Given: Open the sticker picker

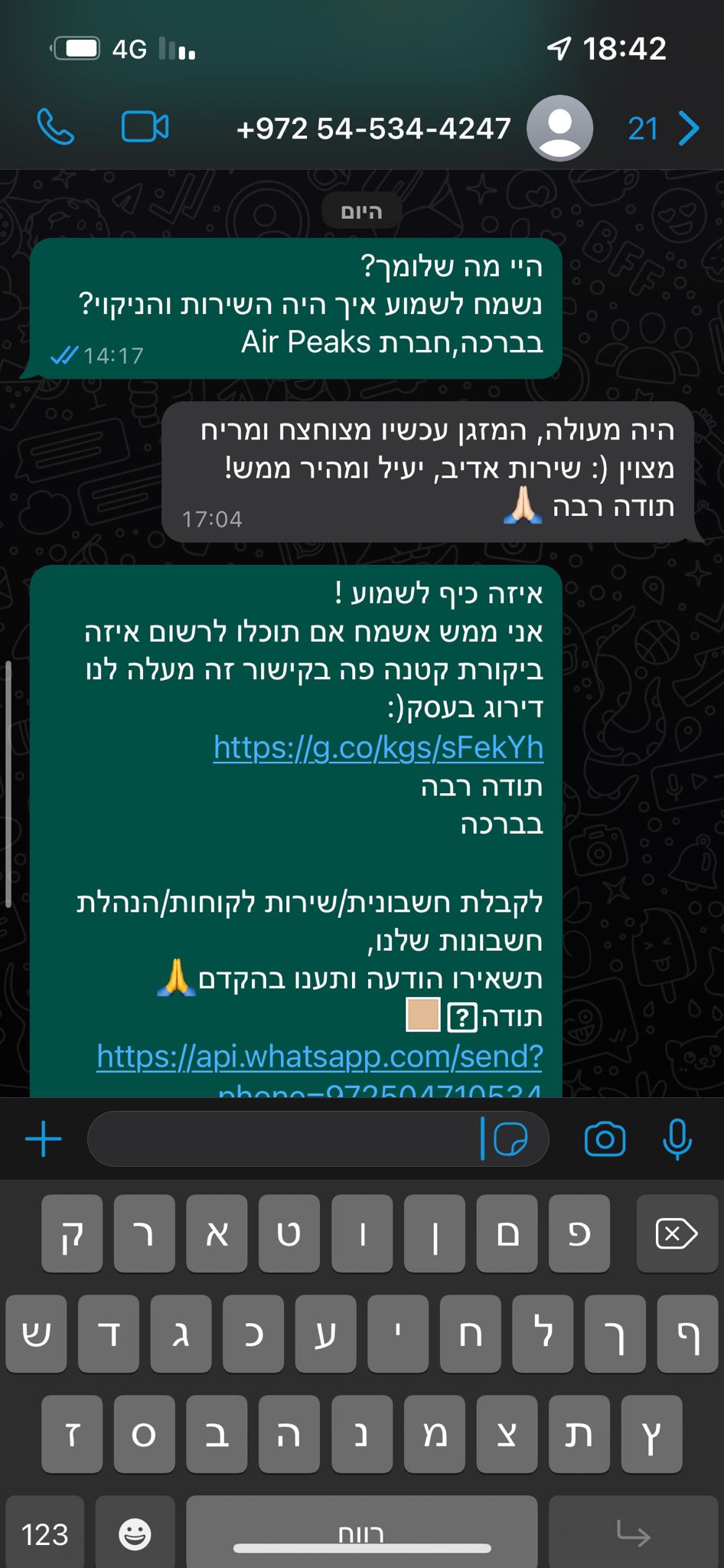Looking at the screenshot, I should (510, 1139).
